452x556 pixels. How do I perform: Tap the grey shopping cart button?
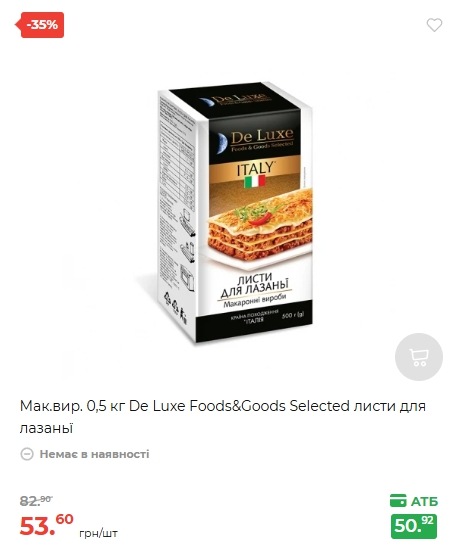[x=419, y=357]
